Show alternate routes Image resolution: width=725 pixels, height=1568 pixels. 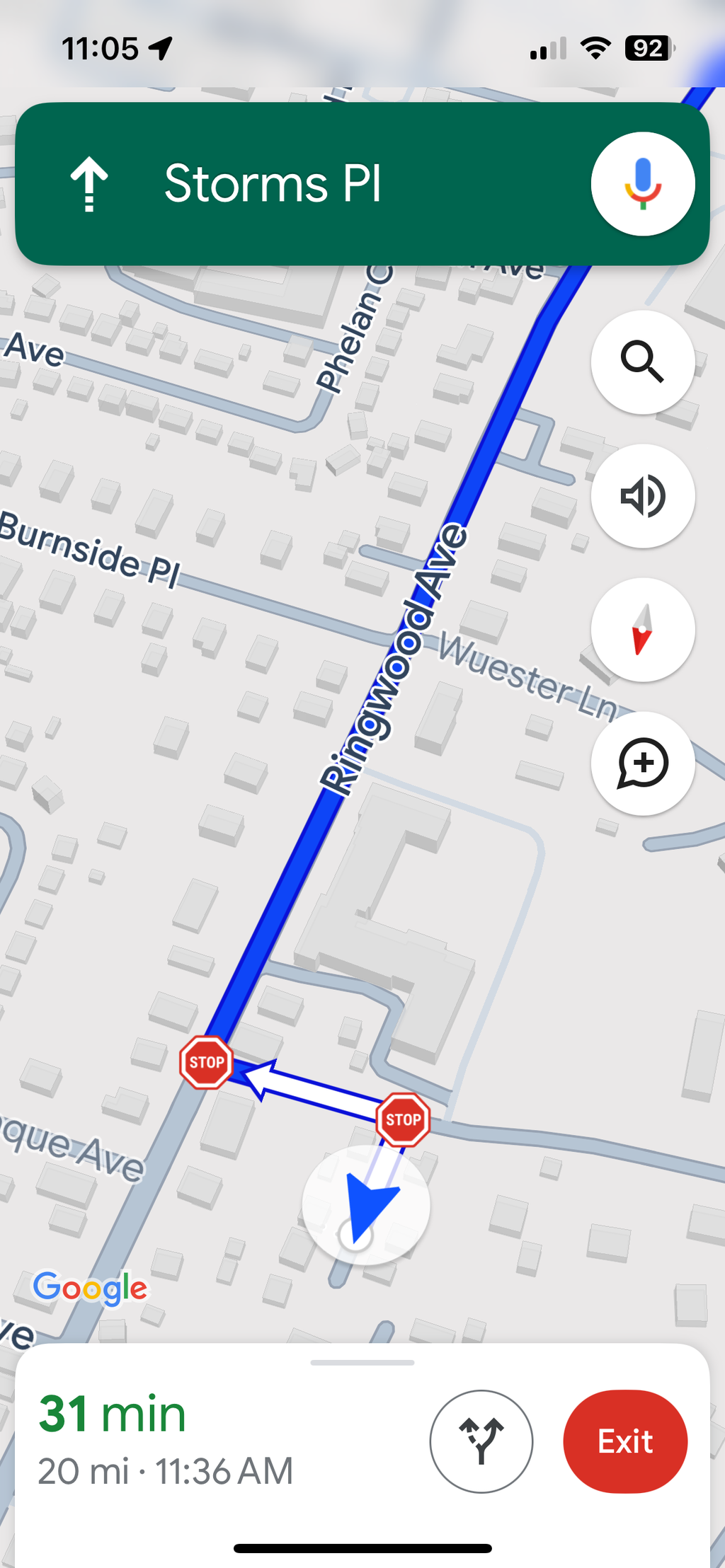pos(481,1441)
